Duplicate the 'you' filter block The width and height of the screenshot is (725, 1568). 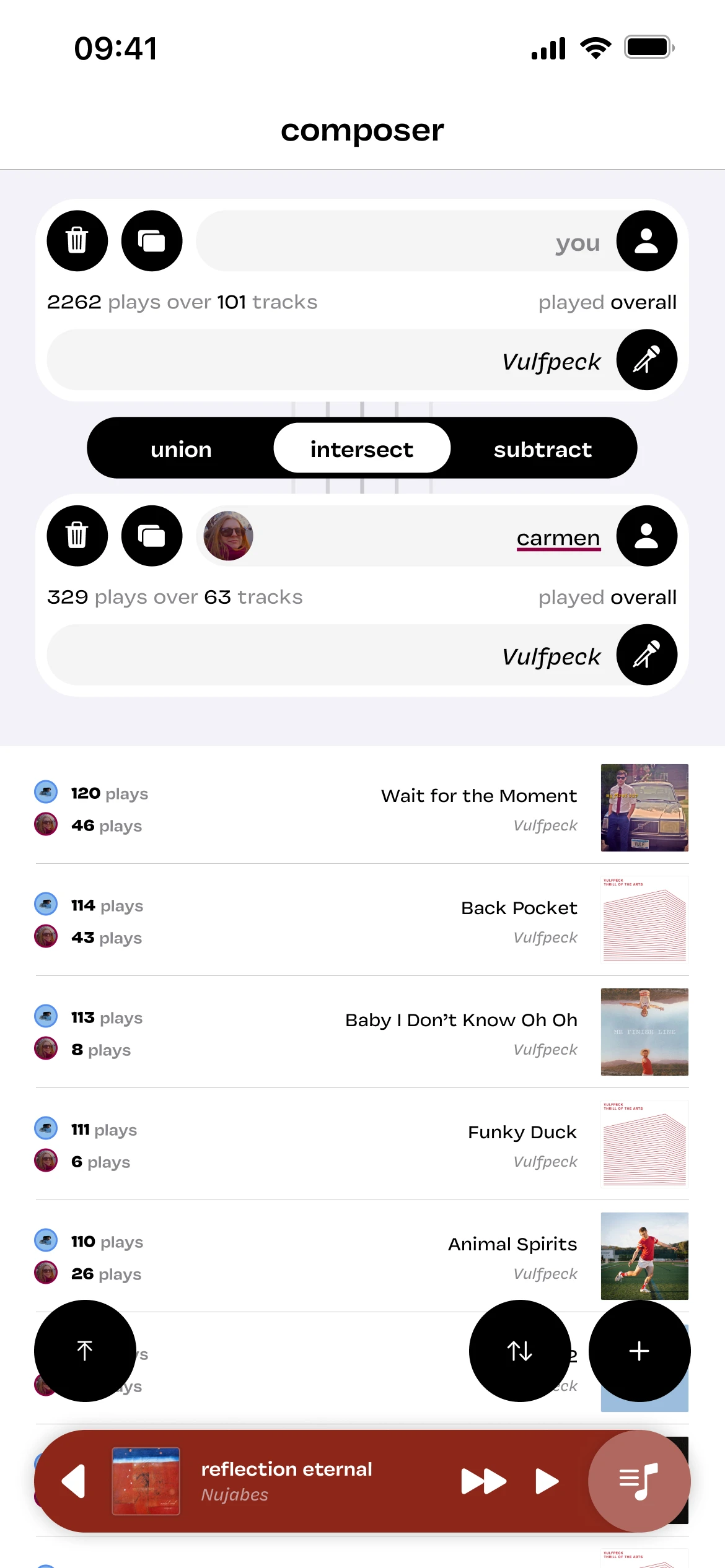coord(152,241)
